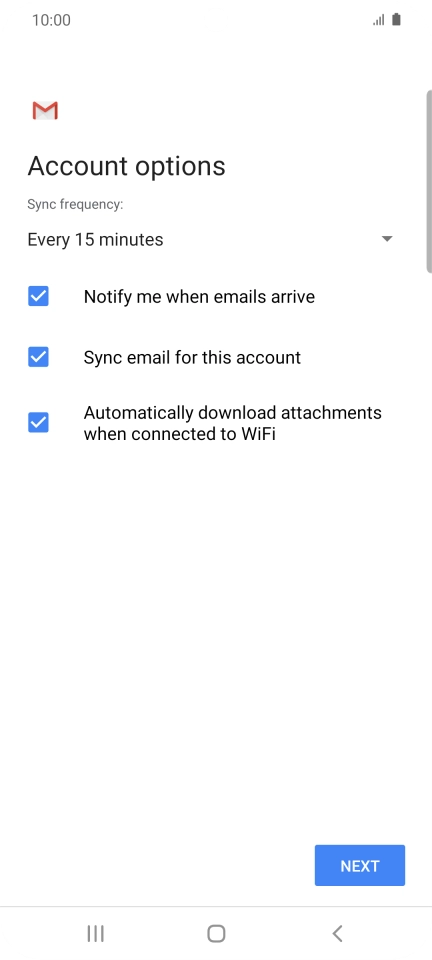Image resolution: width=432 pixels, height=960 pixels.
Task: Tap the NEXT button
Action: (x=360, y=866)
